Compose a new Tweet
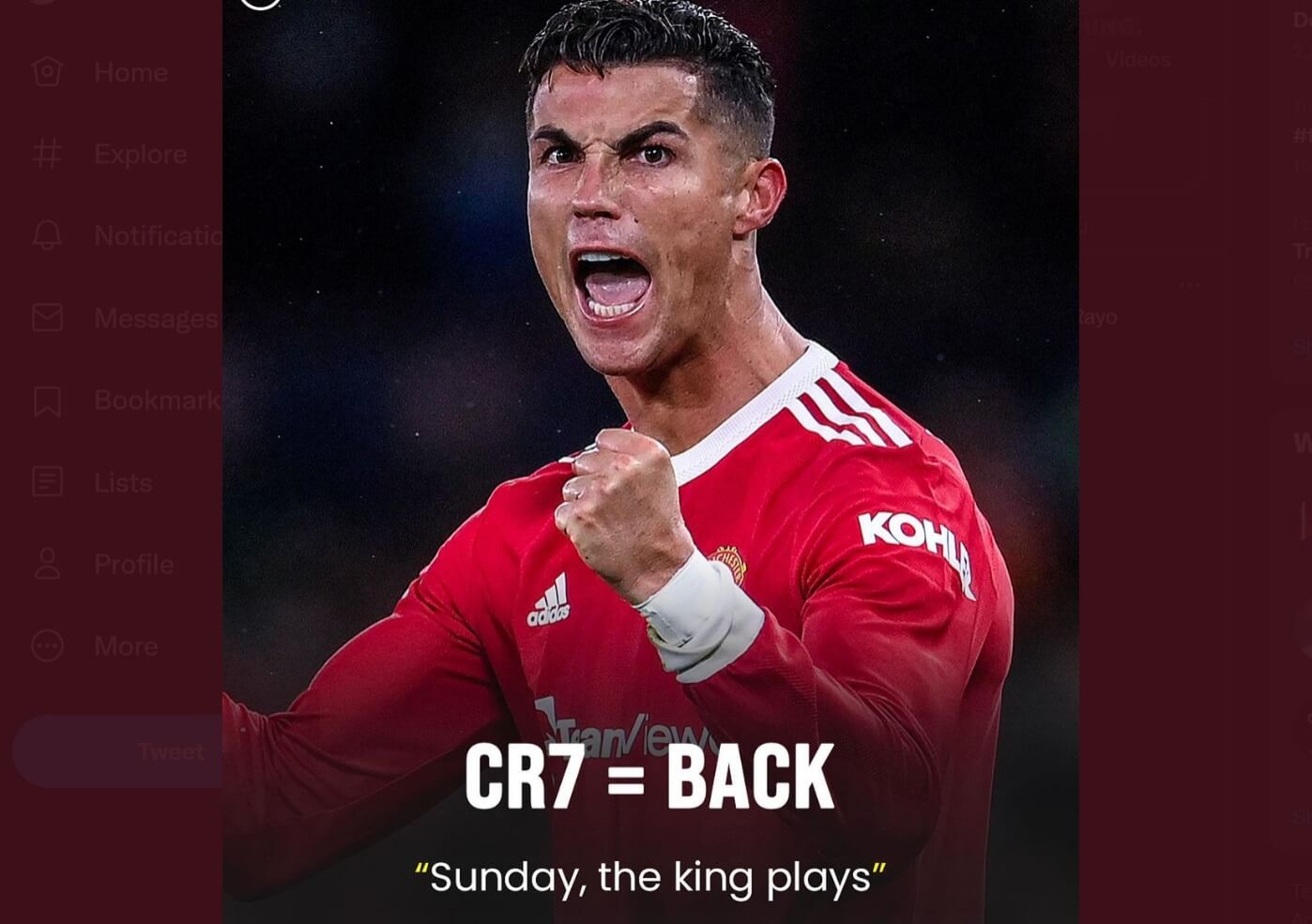1312x924 pixels. coord(117,751)
